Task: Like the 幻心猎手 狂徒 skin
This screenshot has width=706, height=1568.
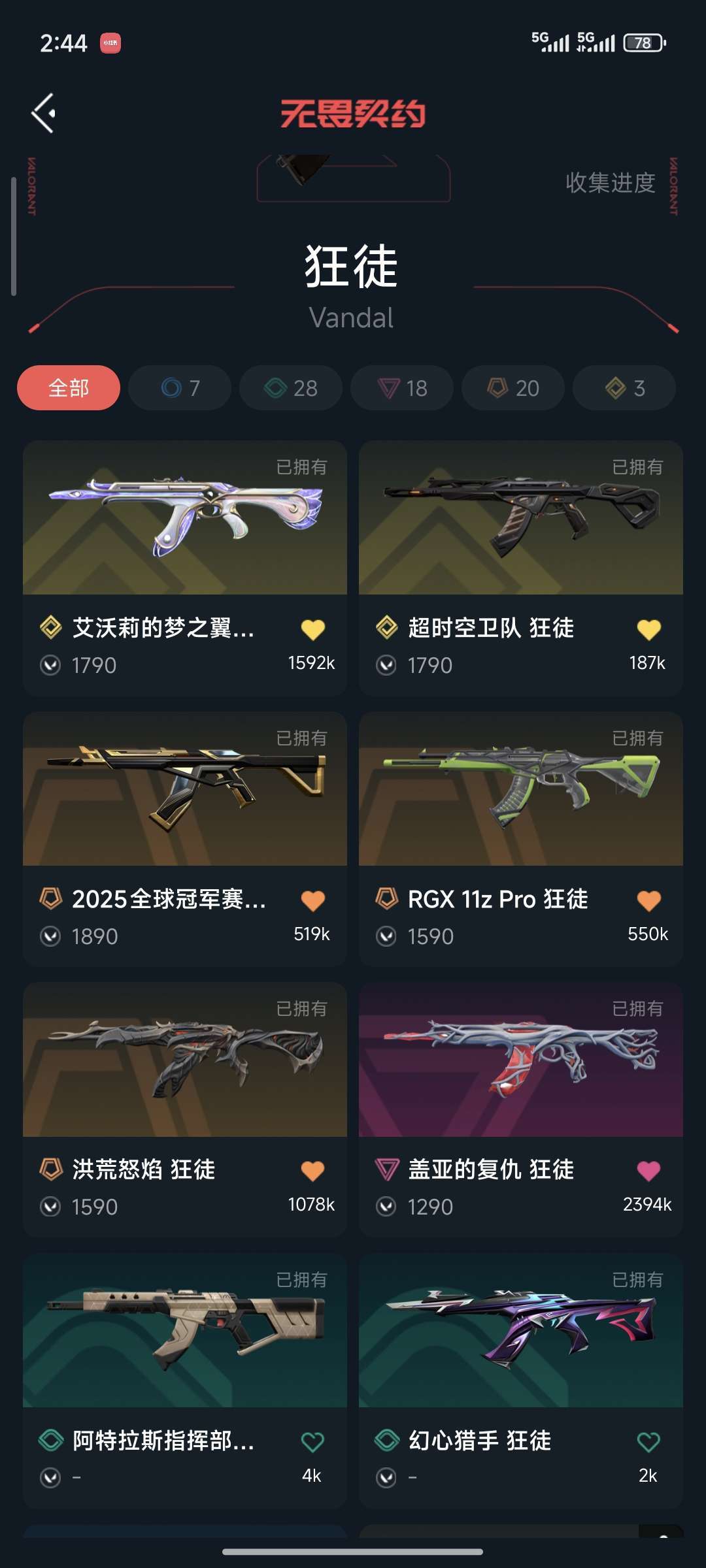Action: (648, 1441)
